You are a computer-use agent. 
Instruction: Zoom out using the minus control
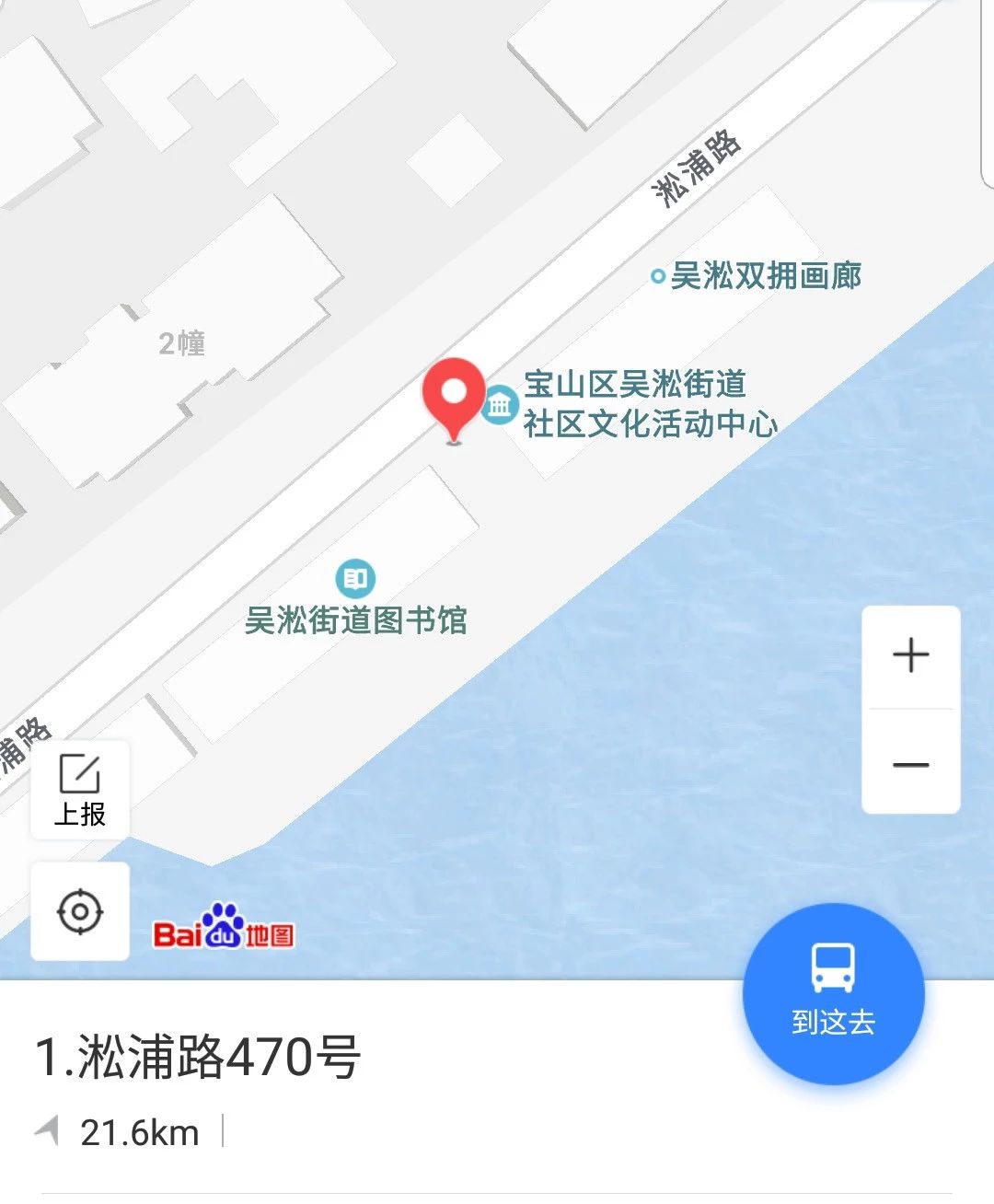[911, 765]
